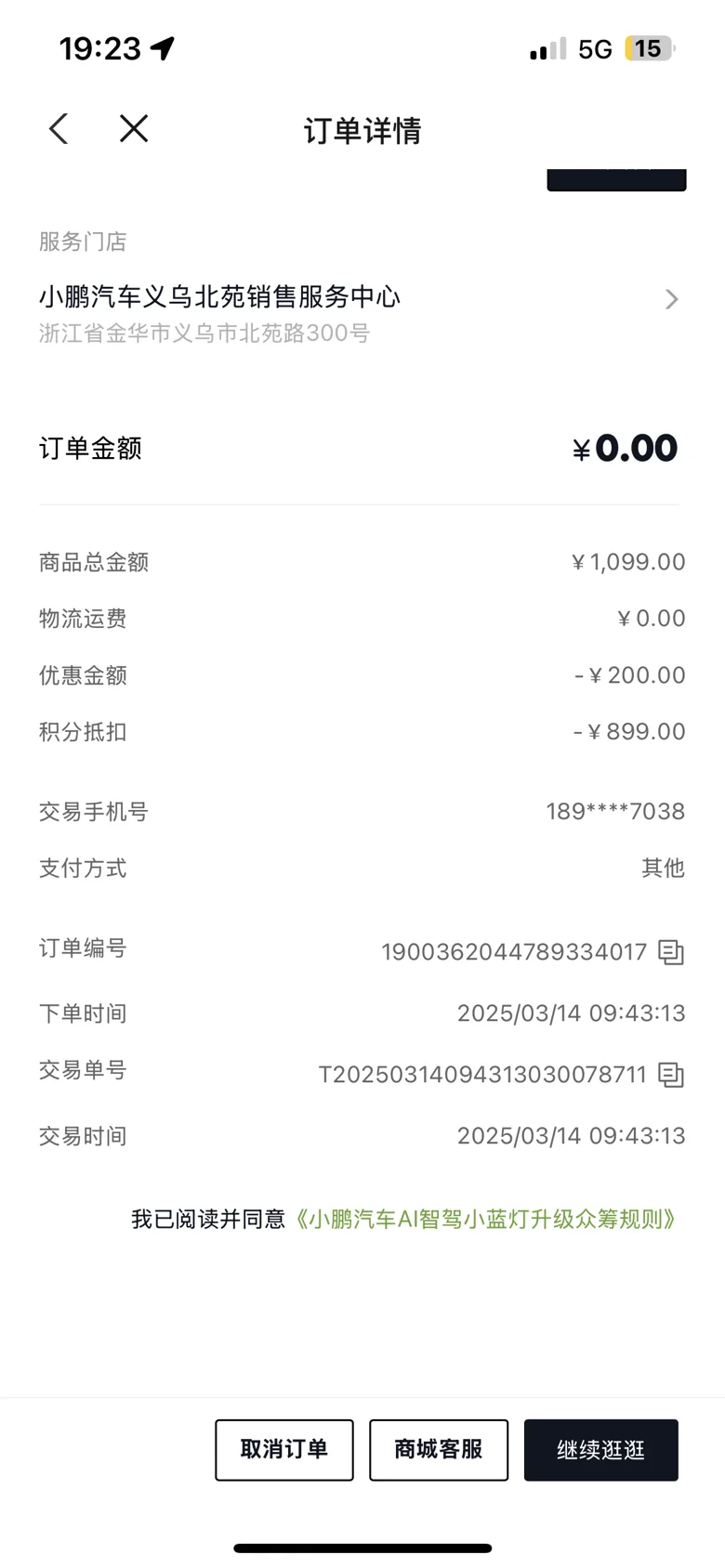This screenshot has width=725, height=1568.
Task: Copy the 订单编号 order number
Action: coord(671,952)
